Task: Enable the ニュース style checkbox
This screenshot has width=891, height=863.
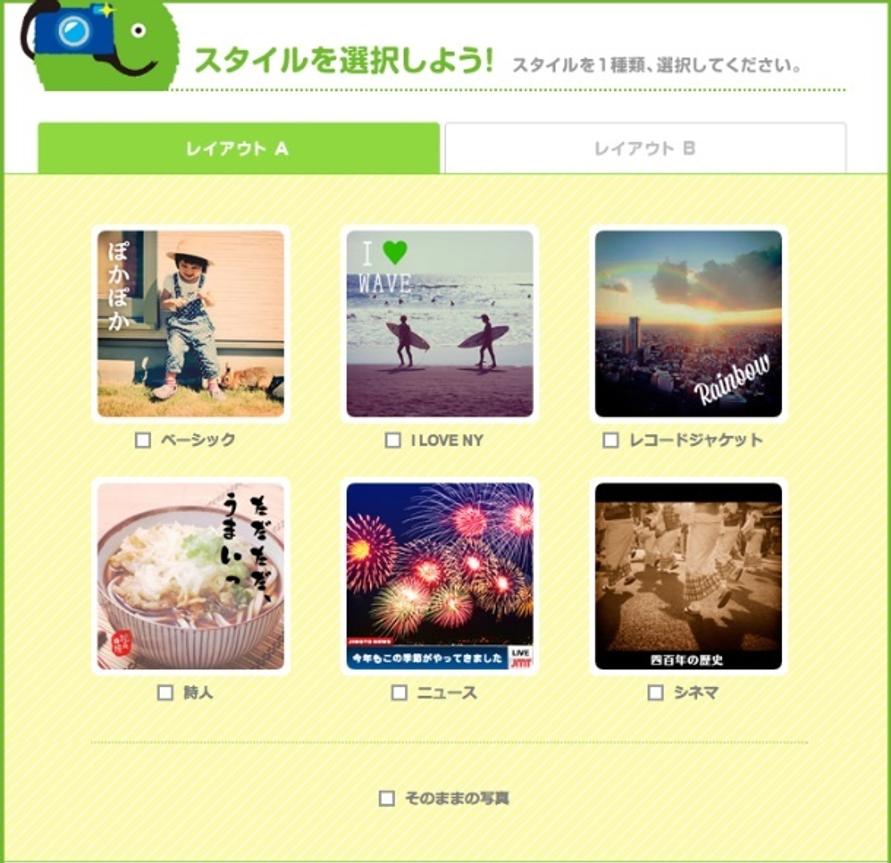Action: click(399, 692)
